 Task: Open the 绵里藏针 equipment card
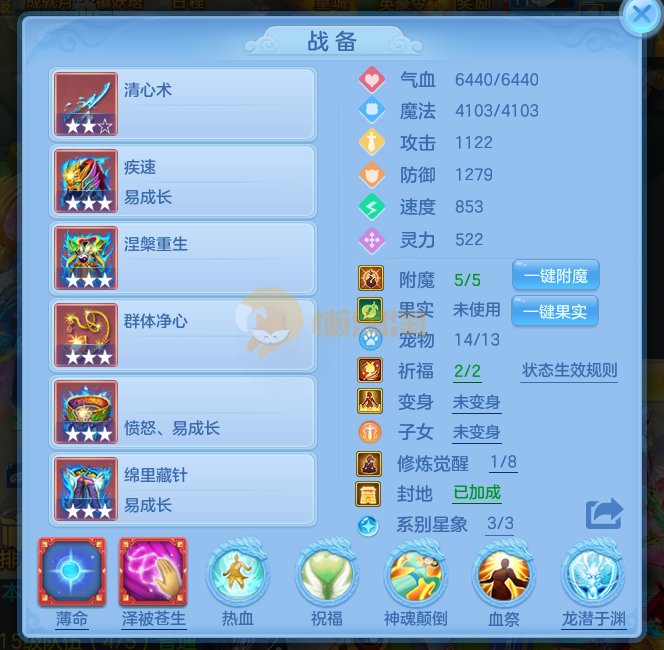pyautogui.click(x=183, y=489)
